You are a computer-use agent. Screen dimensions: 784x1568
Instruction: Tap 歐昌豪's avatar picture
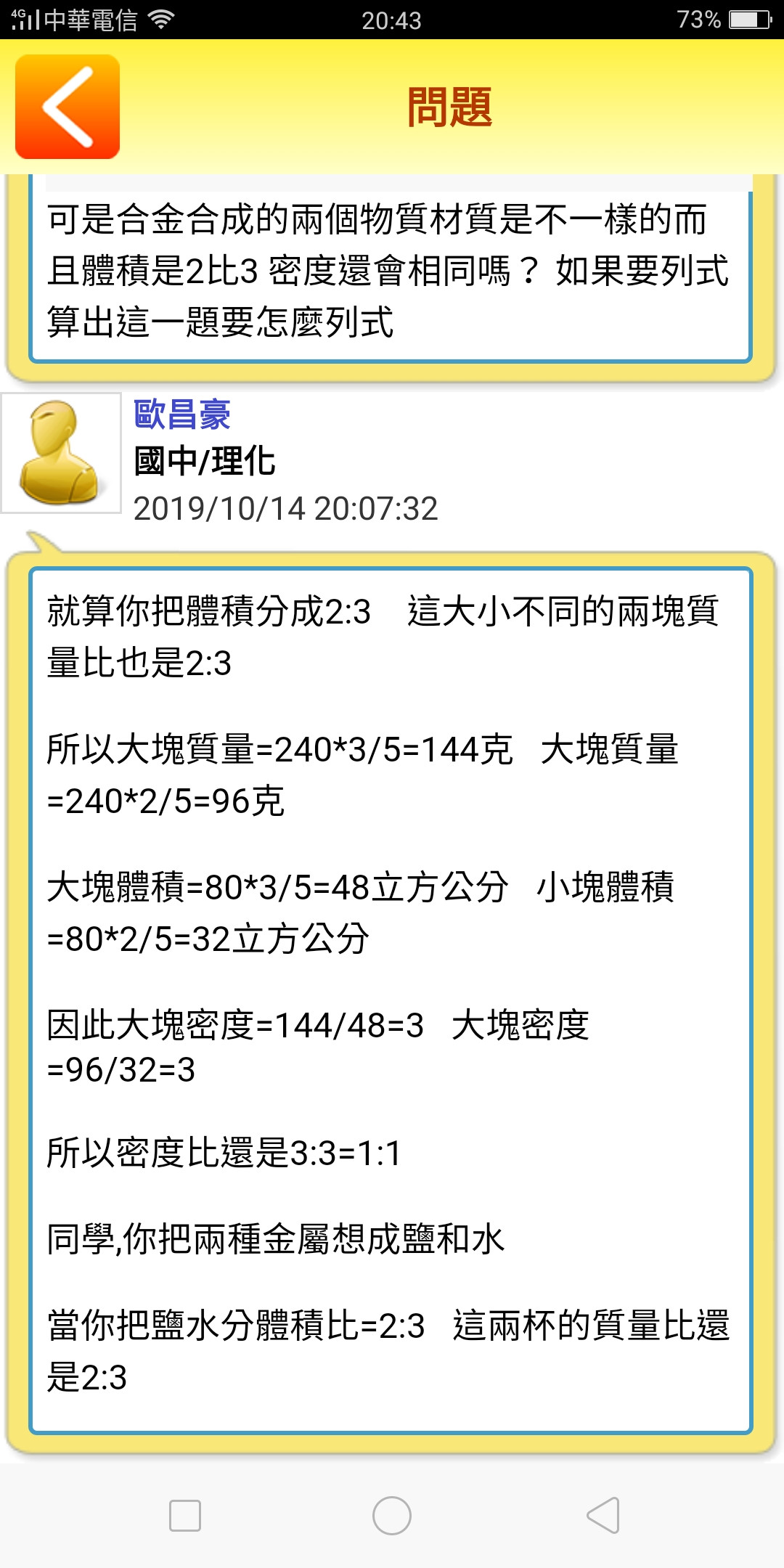[x=61, y=453]
